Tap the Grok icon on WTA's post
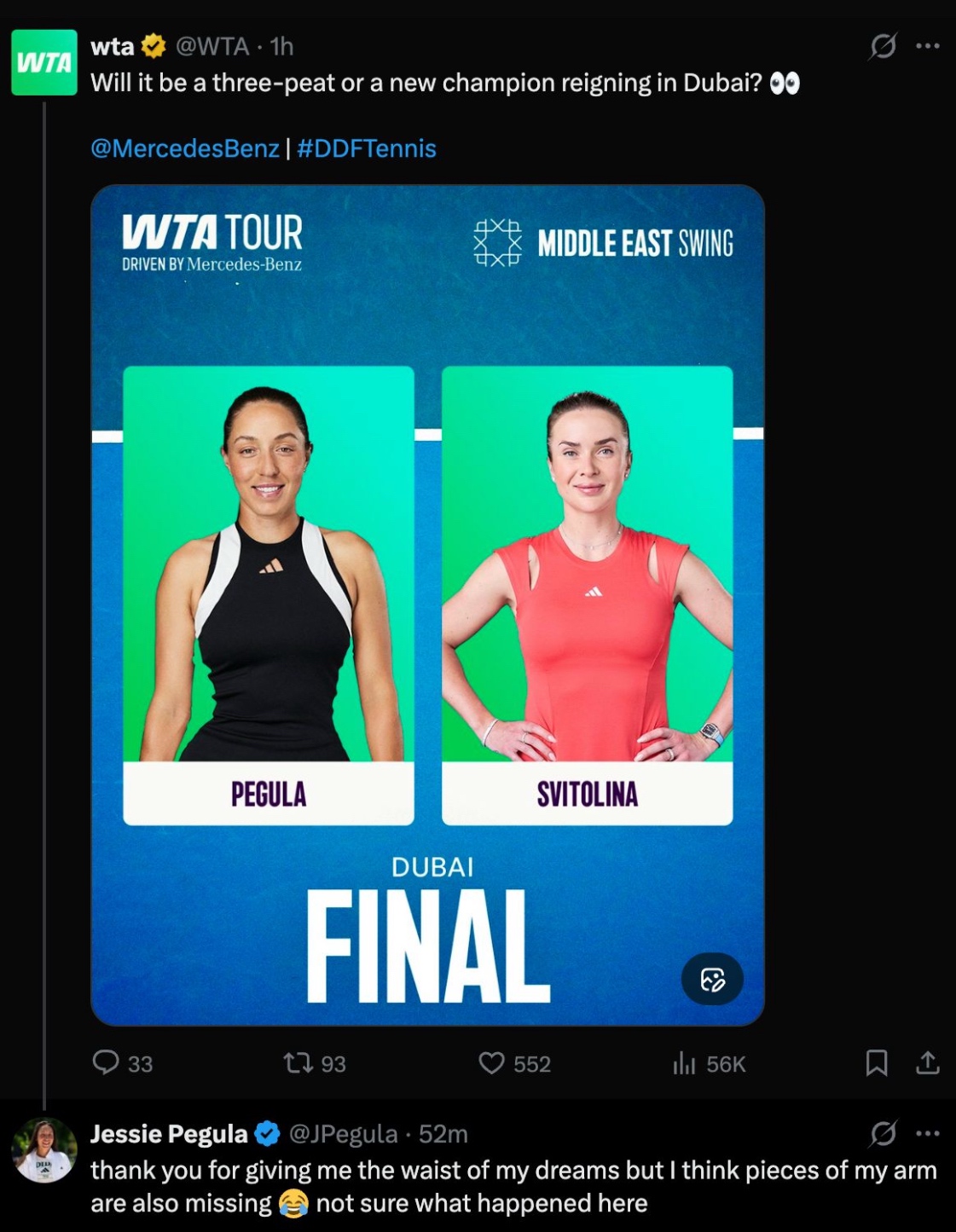Image resolution: width=956 pixels, height=1232 pixels. point(883,46)
